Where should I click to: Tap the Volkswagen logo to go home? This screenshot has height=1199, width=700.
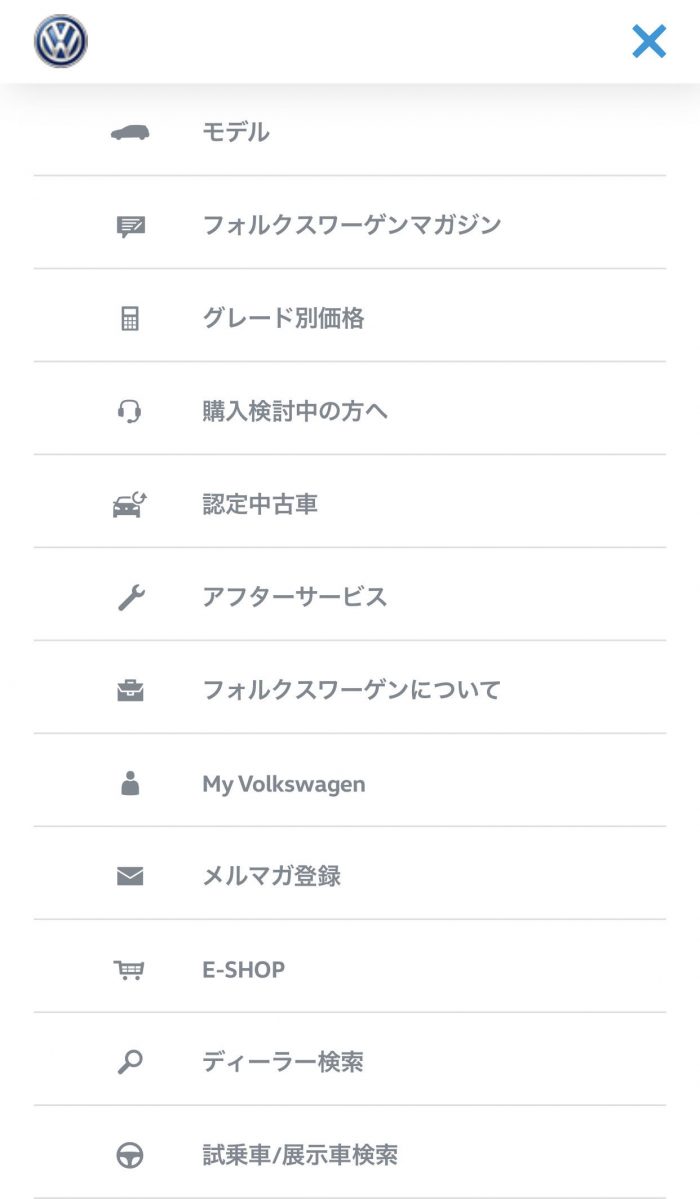point(61,41)
